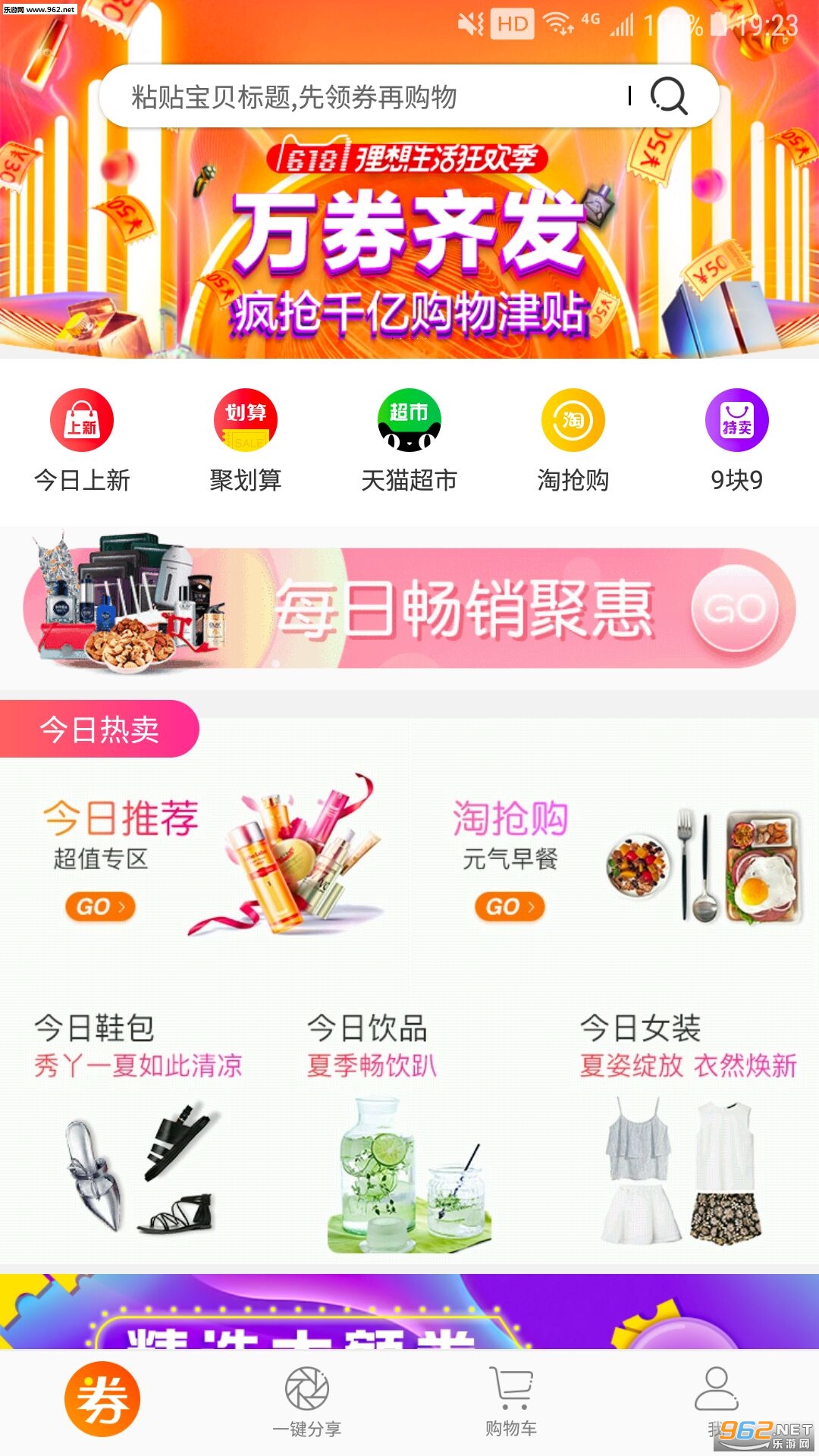
Task: Open the 购物车 shopping cart tab
Action: [x=511, y=1403]
